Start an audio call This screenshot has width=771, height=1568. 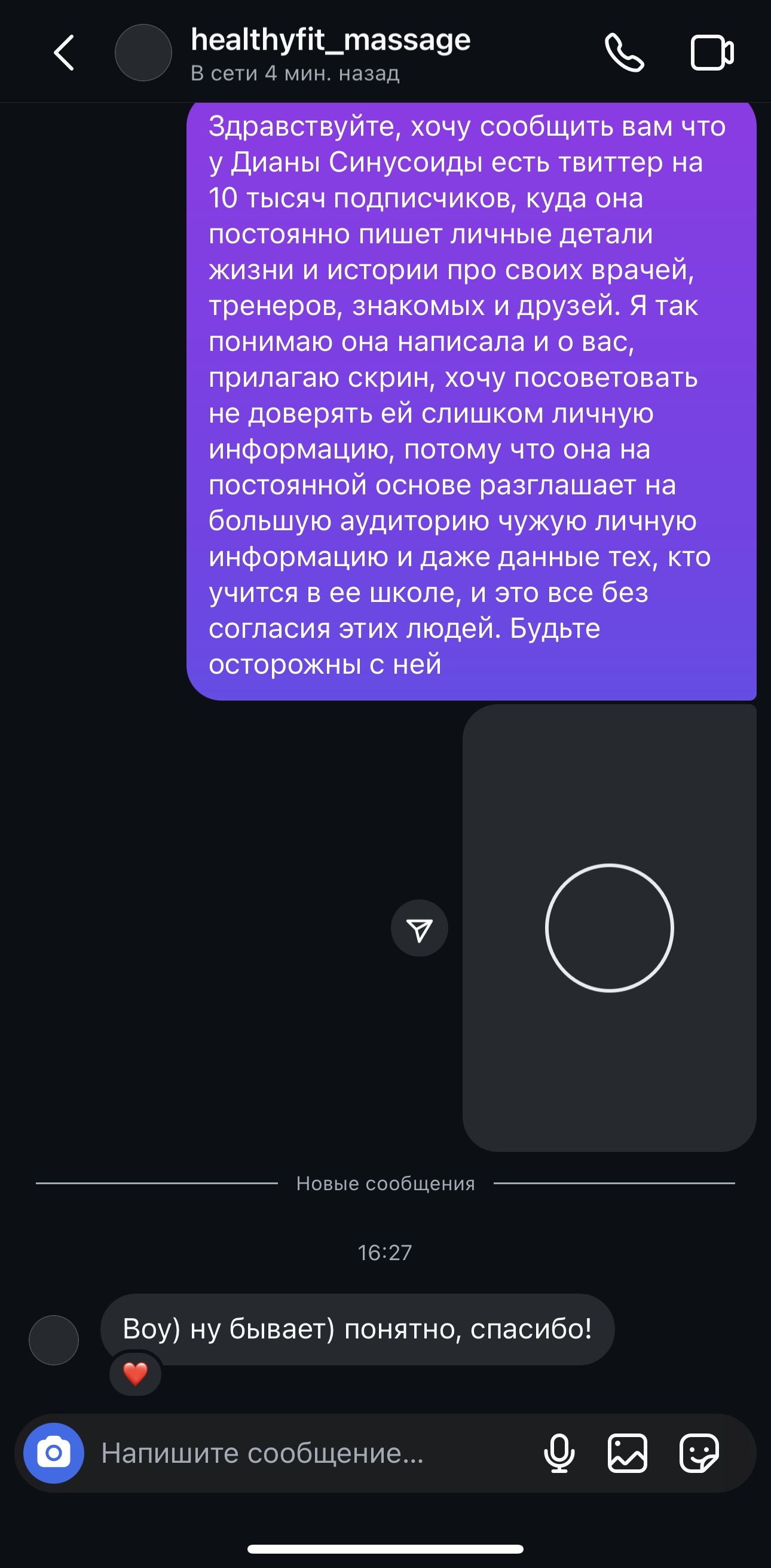[625, 53]
